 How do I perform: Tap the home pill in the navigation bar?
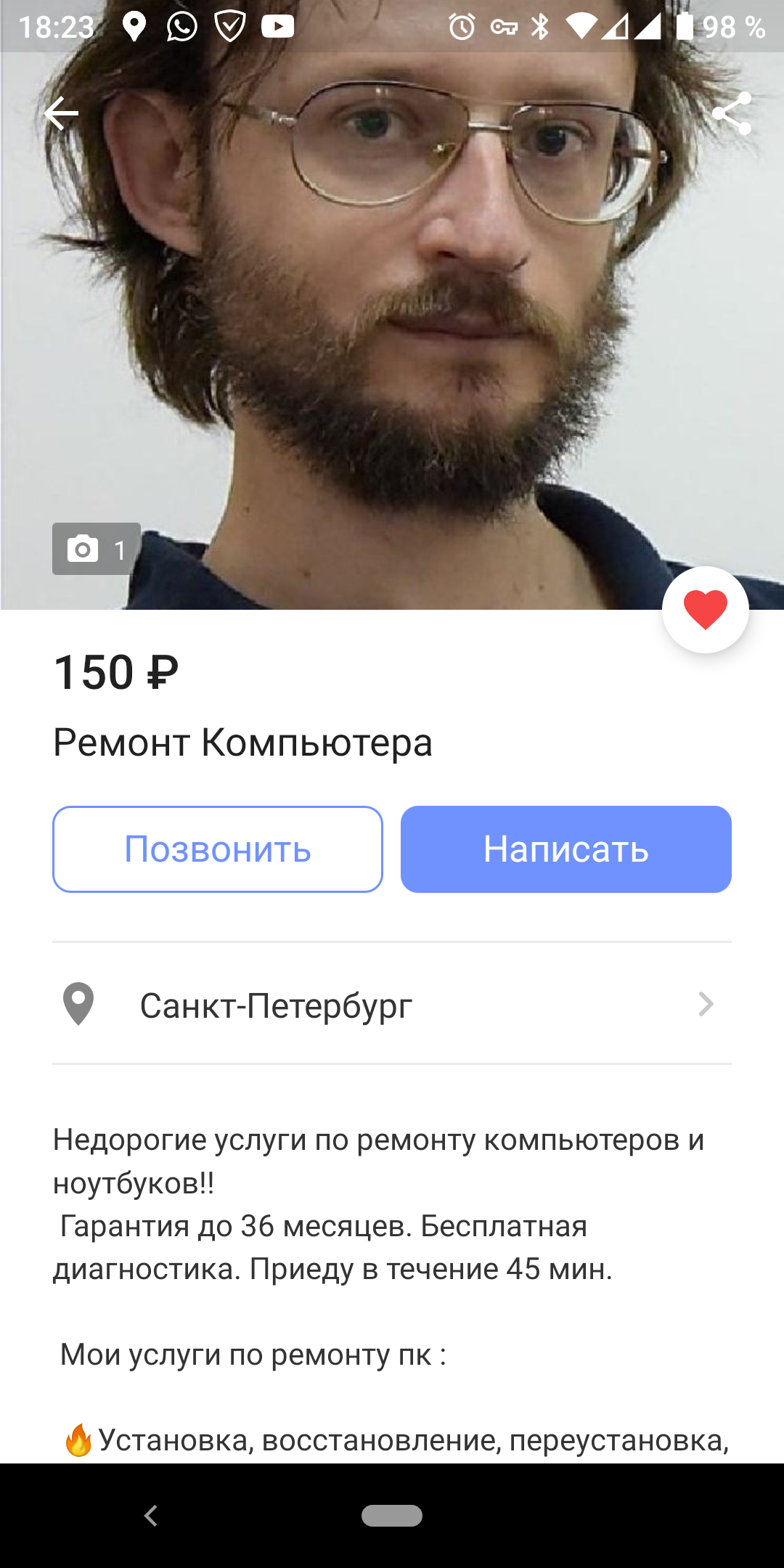coord(392,1516)
